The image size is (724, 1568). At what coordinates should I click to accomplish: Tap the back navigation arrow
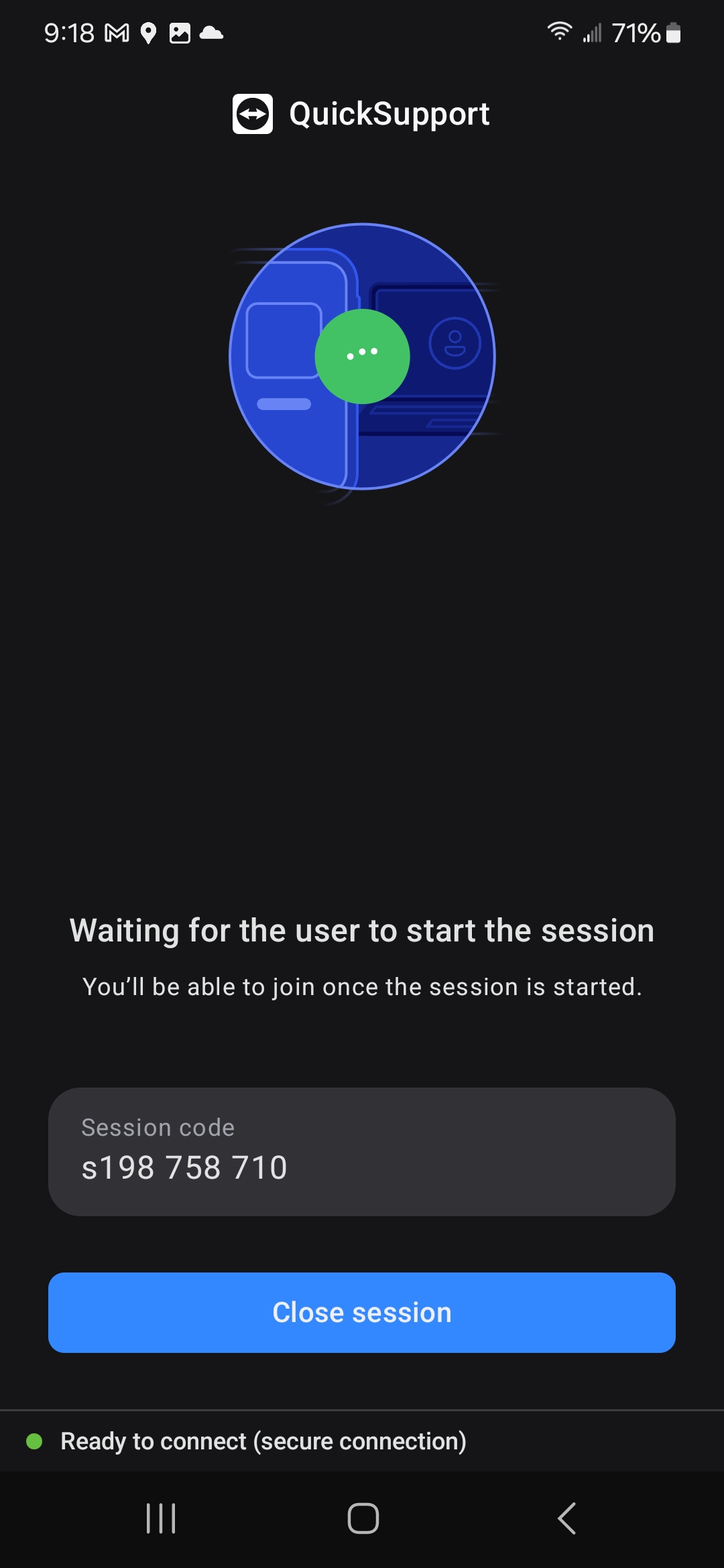566,1520
